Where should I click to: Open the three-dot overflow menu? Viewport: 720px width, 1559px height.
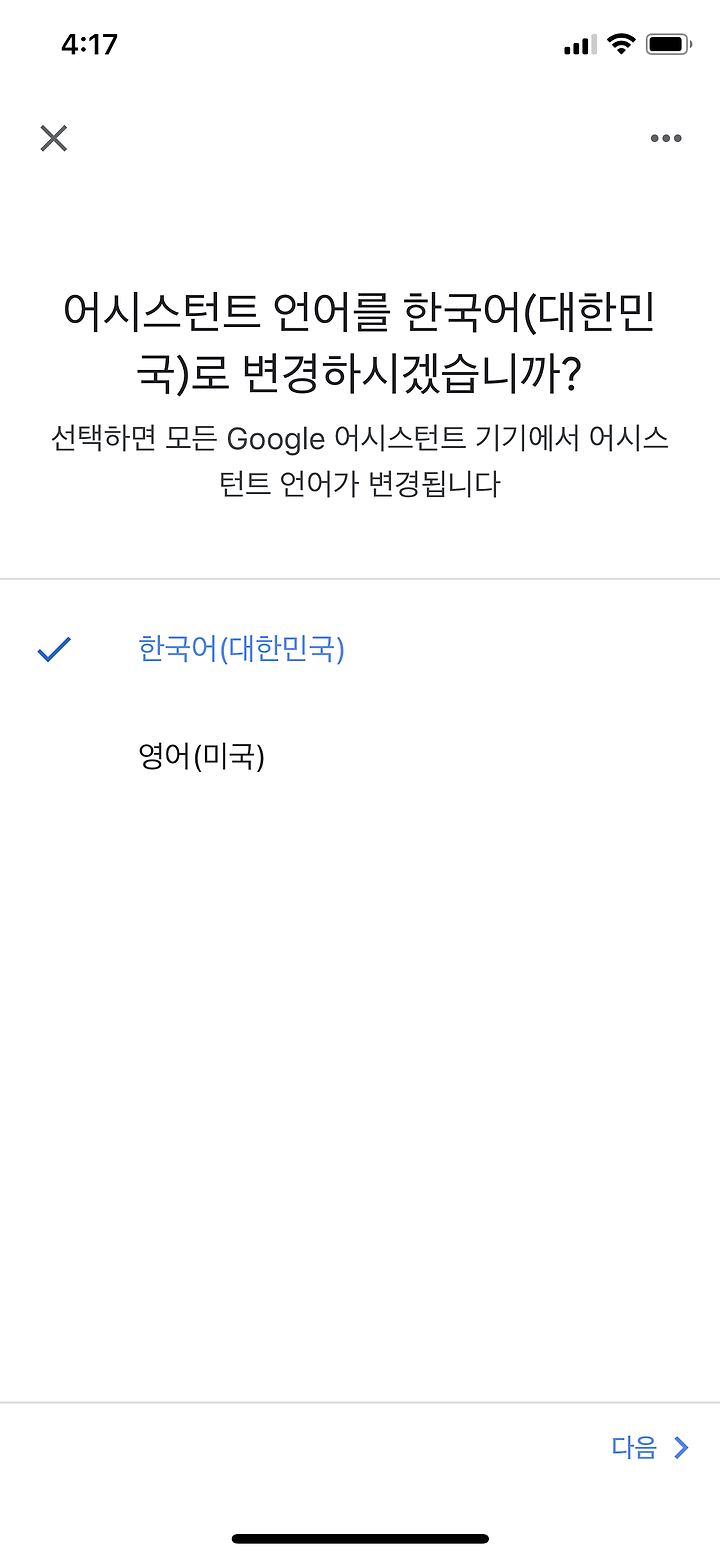point(665,138)
